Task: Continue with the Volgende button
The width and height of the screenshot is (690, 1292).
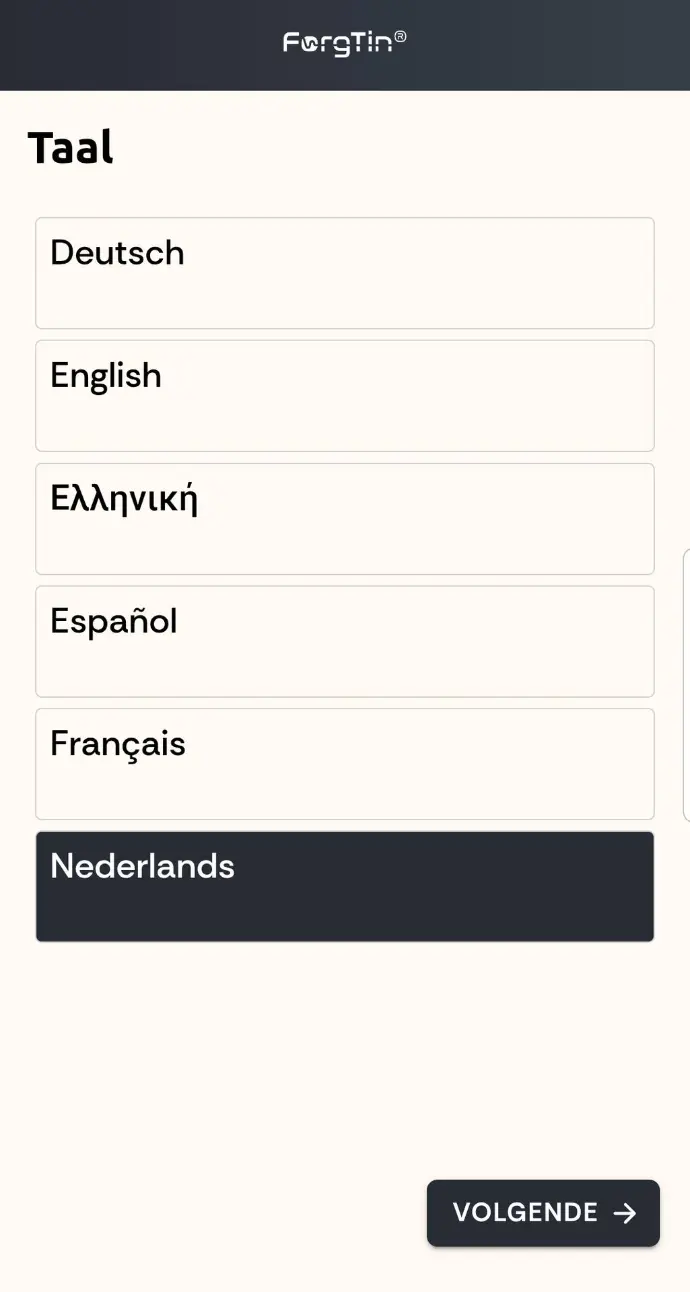Action: pyautogui.click(x=543, y=1213)
